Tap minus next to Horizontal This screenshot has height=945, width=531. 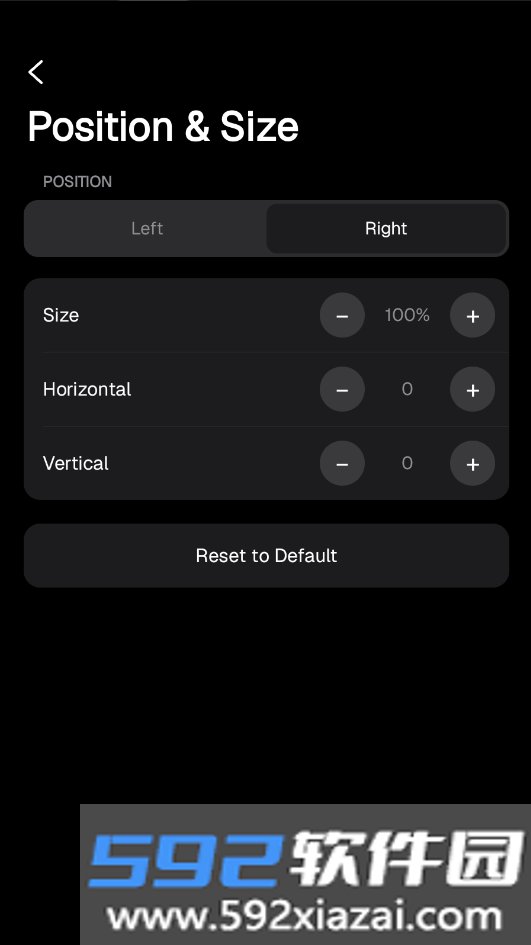342,389
